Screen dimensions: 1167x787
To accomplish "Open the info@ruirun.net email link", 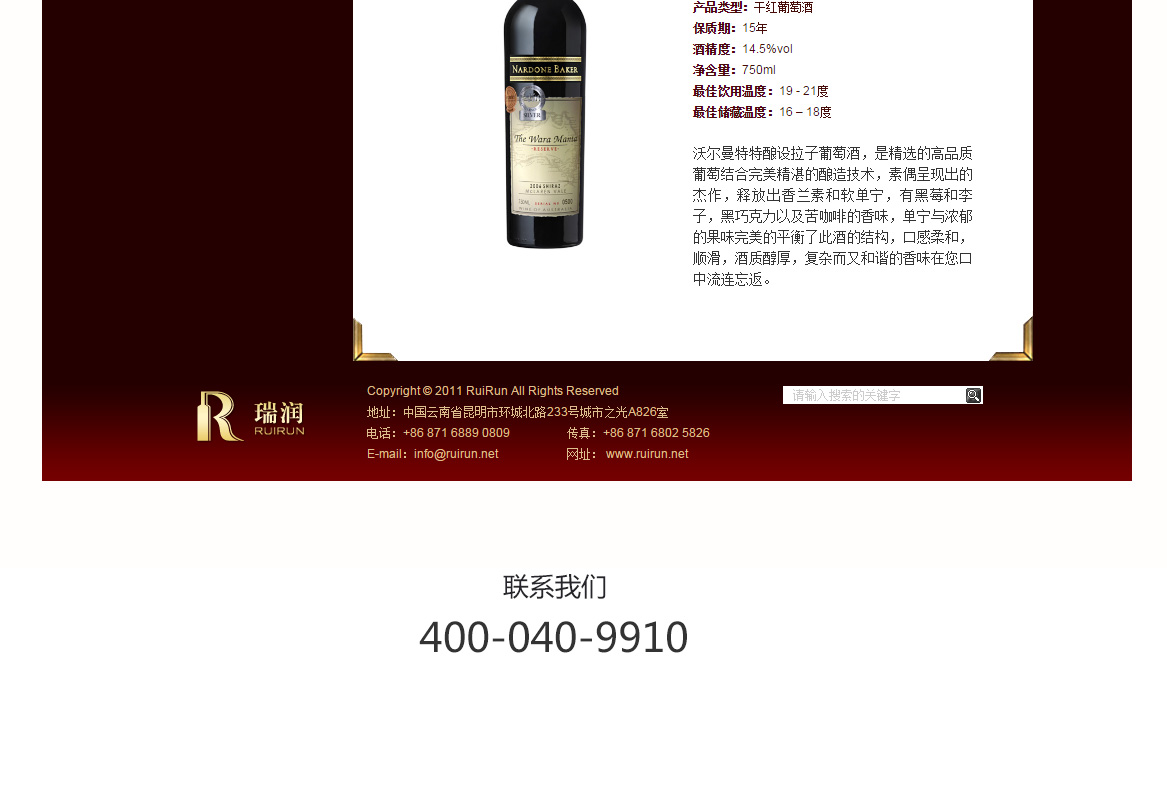I will pos(456,454).
